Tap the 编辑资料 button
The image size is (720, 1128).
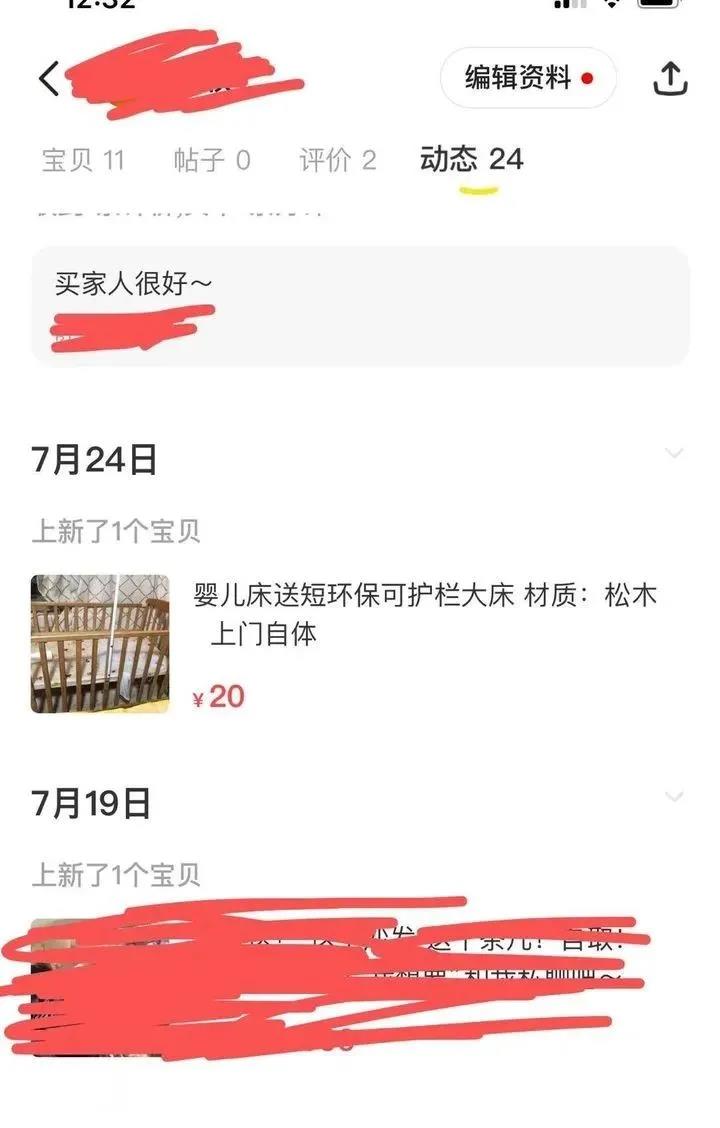click(528, 78)
